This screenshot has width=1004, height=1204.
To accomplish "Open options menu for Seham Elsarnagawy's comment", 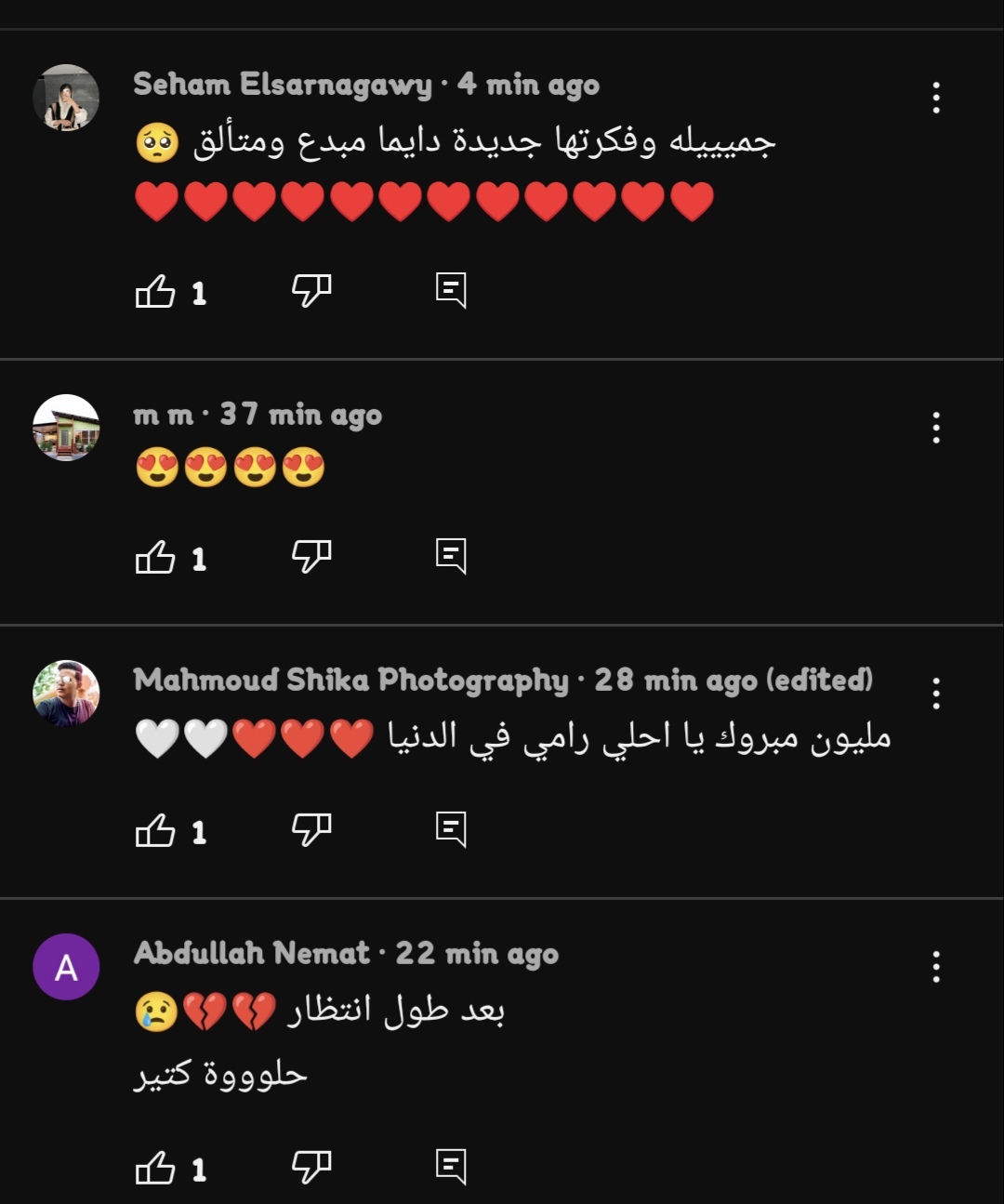I will pyautogui.click(x=936, y=98).
